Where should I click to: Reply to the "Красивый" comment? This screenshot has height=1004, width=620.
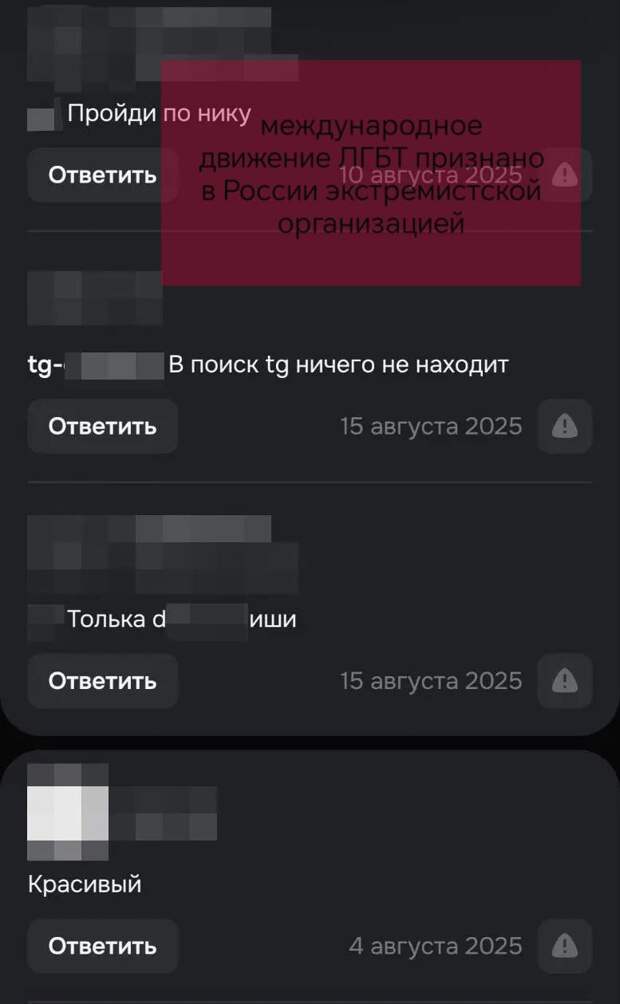(102, 946)
